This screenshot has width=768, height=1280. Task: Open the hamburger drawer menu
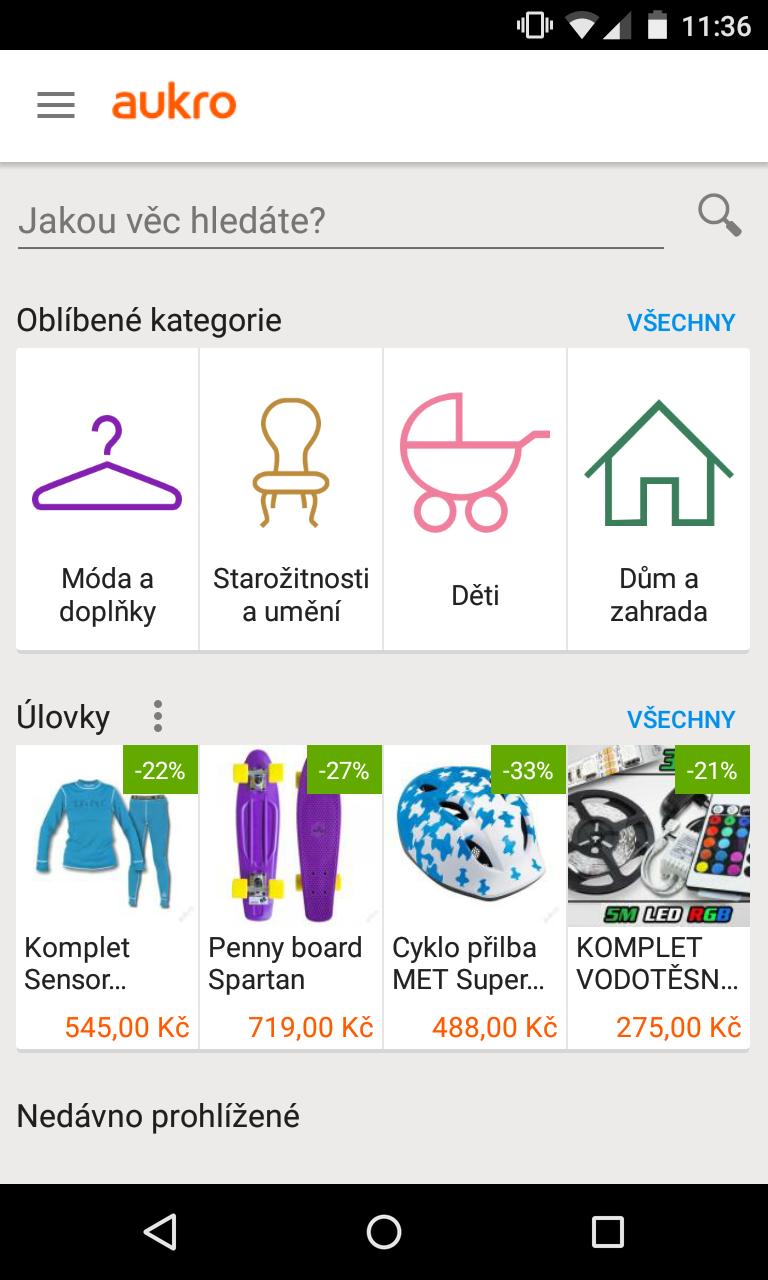point(56,105)
